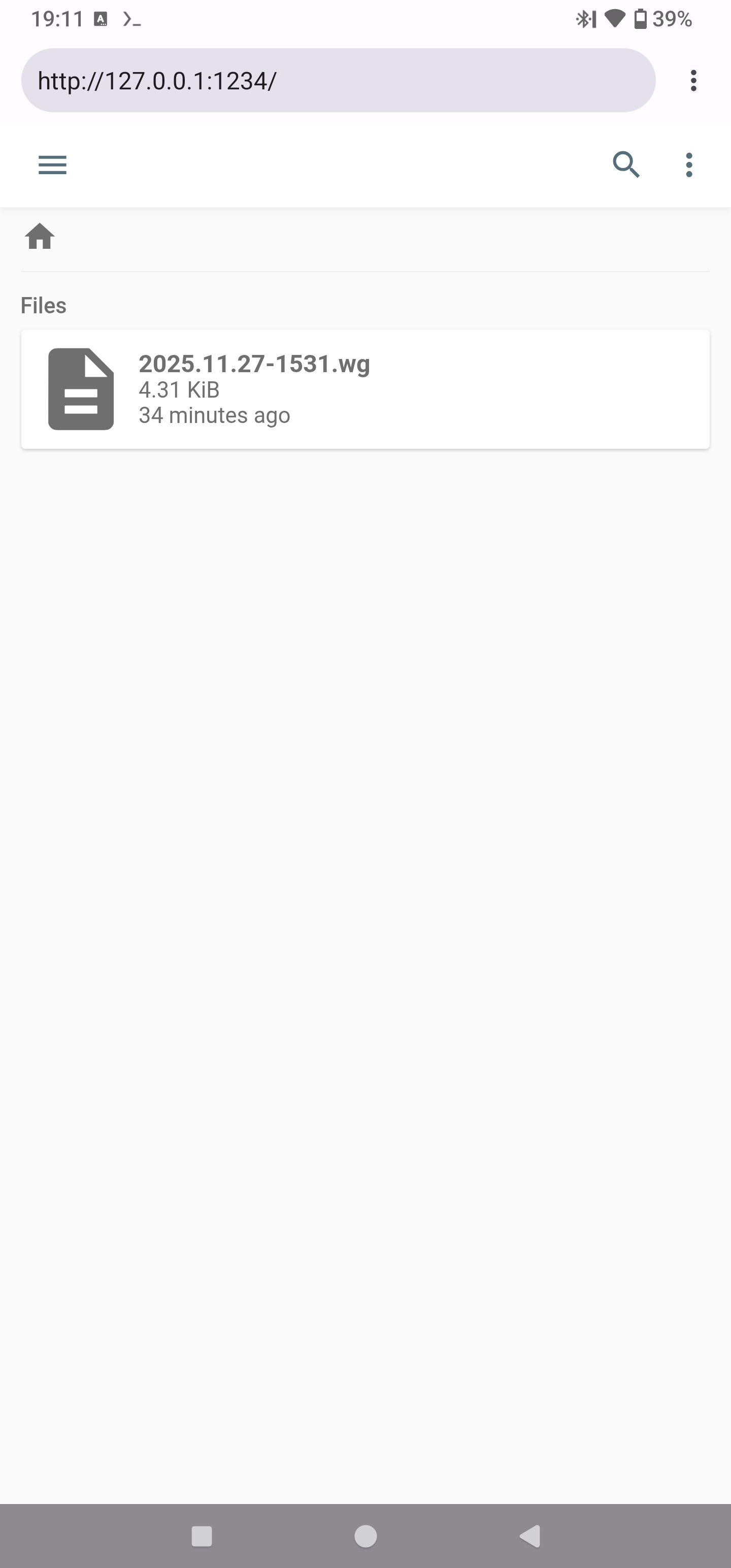731x1568 pixels.
Task: Open the page's three-dot options menu
Action: pyautogui.click(x=689, y=165)
